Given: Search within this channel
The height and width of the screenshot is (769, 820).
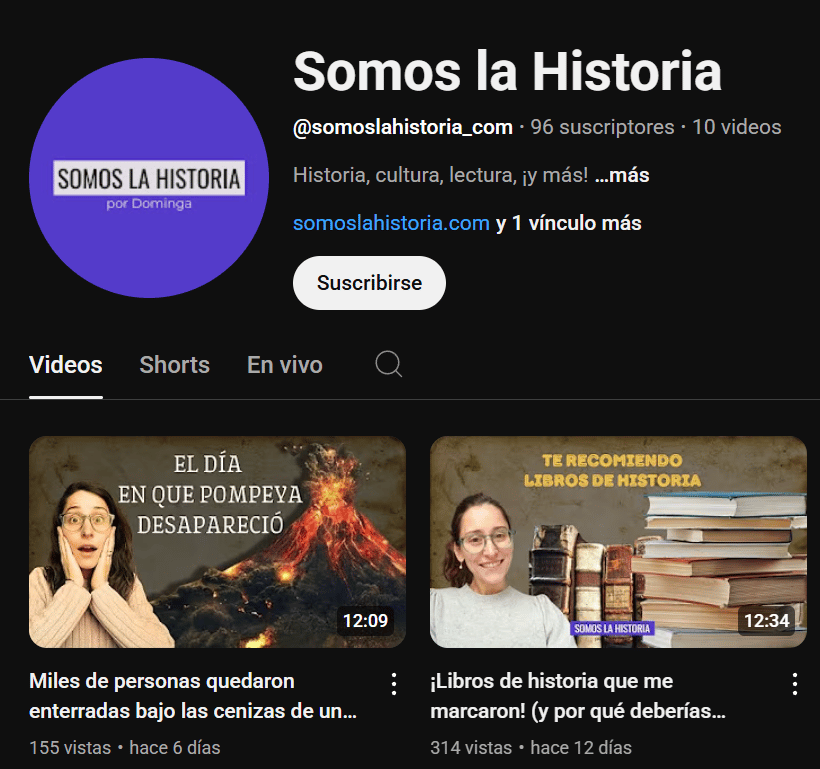Looking at the screenshot, I should point(389,364).
